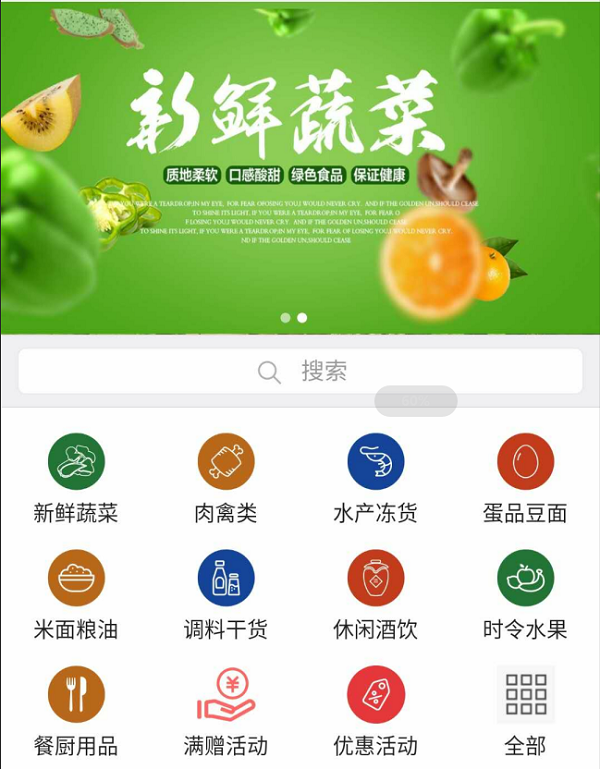Viewport: 600px width, 769px height.
Task: Tap the 搜索 search box
Action: [300, 372]
